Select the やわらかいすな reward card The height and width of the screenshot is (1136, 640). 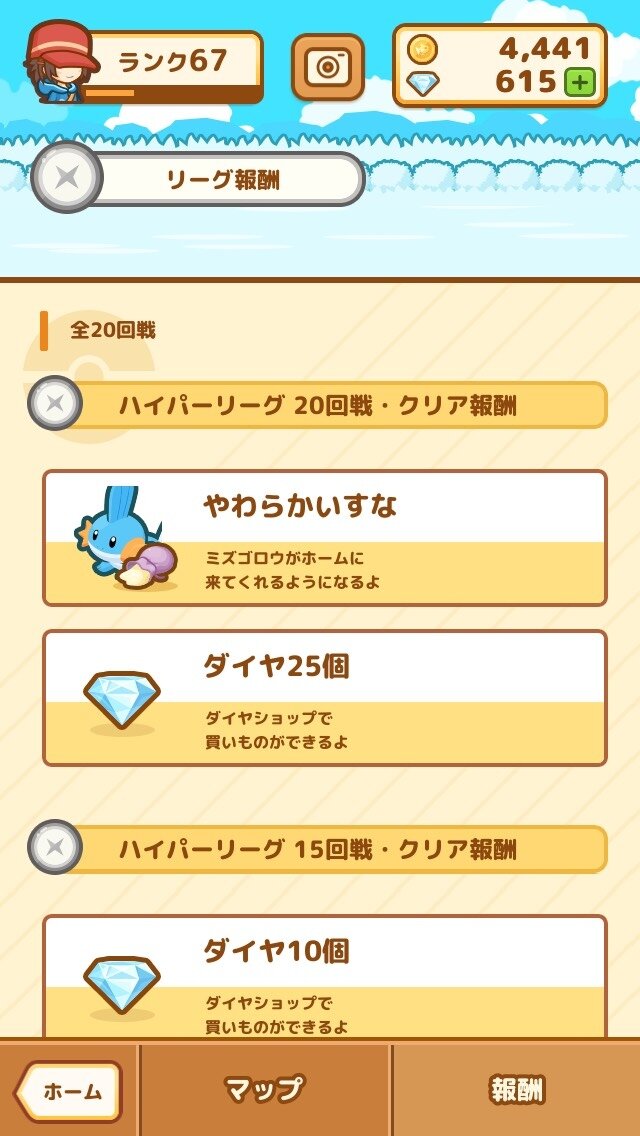(324, 538)
